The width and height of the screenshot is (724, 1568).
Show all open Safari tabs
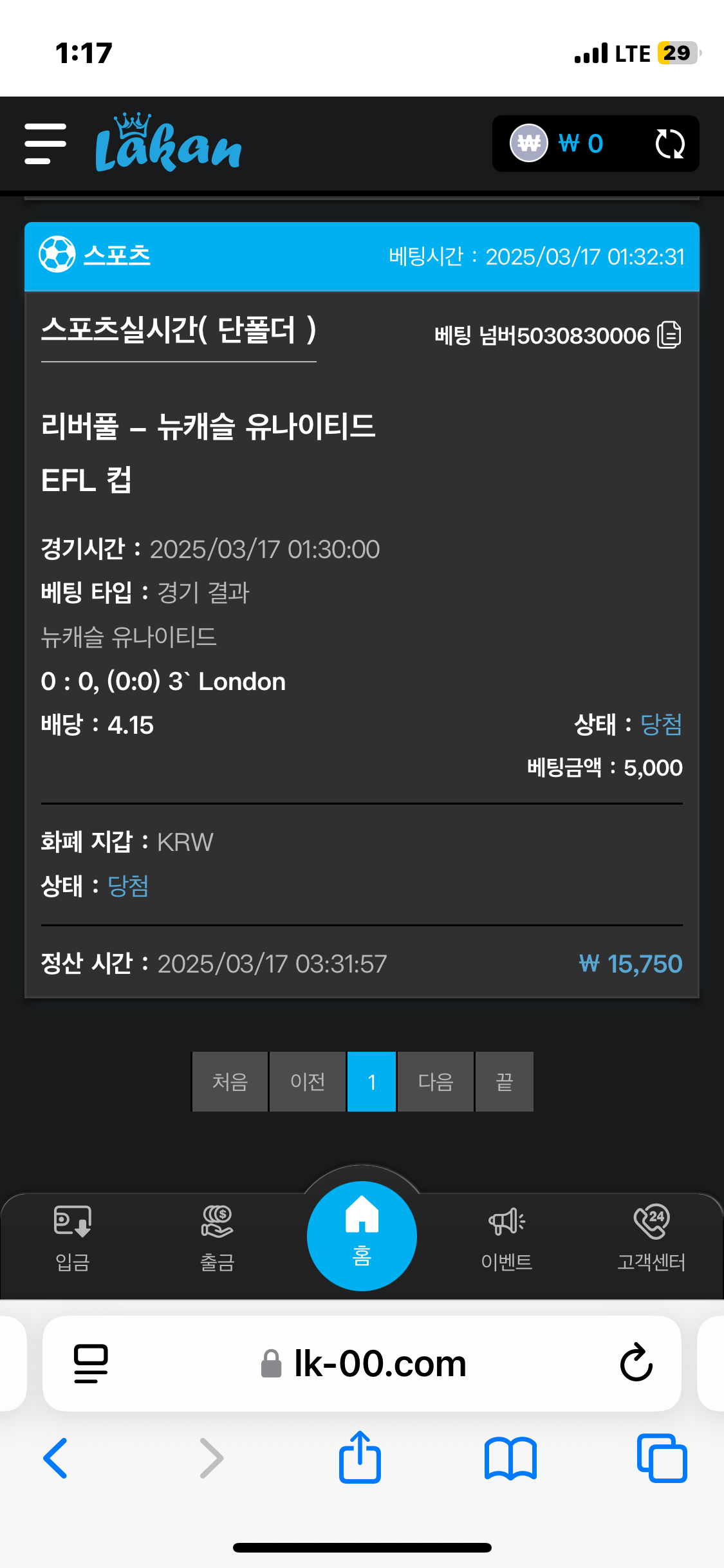click(x=662, y=1458)
